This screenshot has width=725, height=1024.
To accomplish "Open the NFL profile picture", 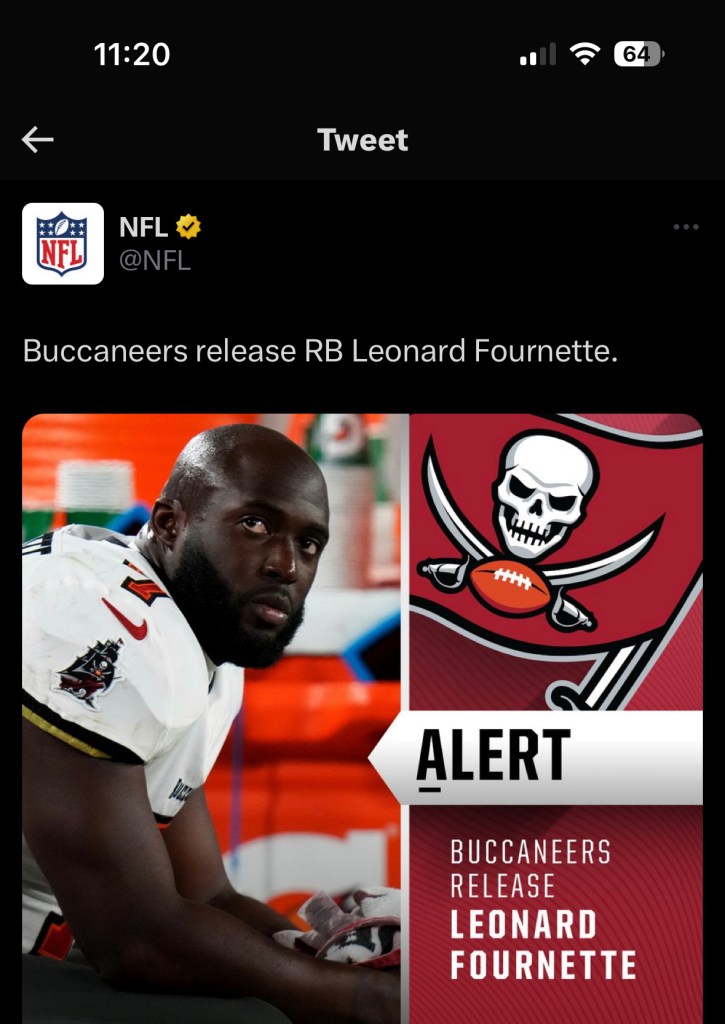I will coord(63,244).
